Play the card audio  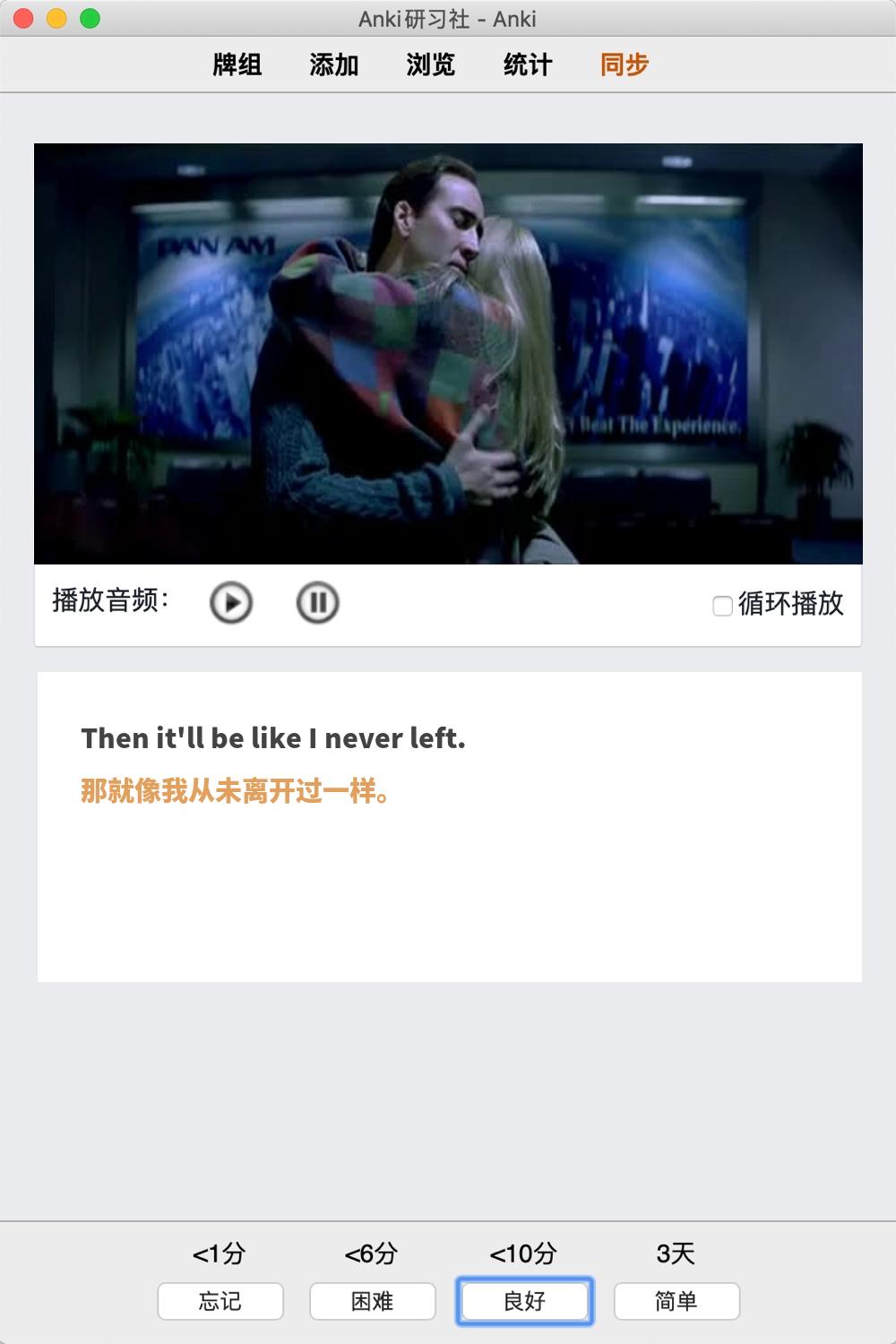point(231,602)
